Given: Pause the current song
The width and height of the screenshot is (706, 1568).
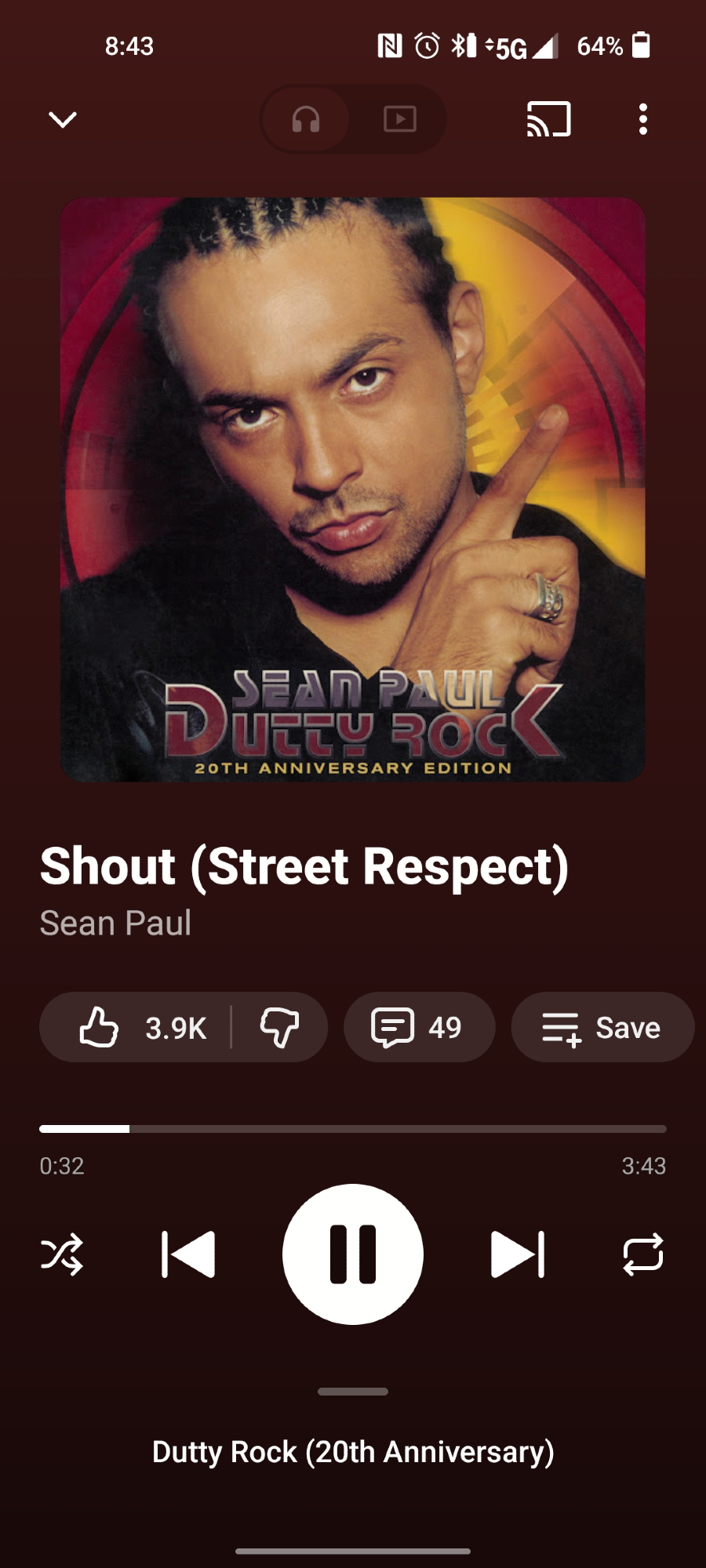Looking at the screenshot, I should 353,1254.
